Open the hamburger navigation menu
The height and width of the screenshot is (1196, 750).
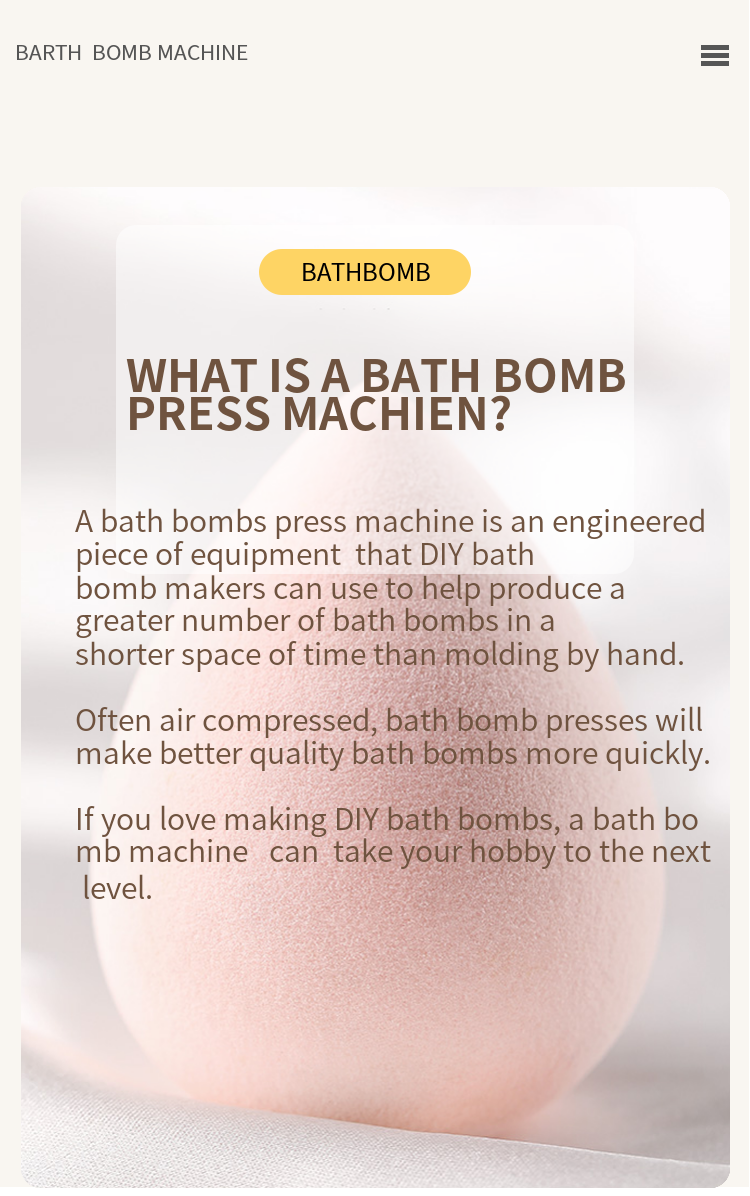pyautogui.click(x=714, y=56)
